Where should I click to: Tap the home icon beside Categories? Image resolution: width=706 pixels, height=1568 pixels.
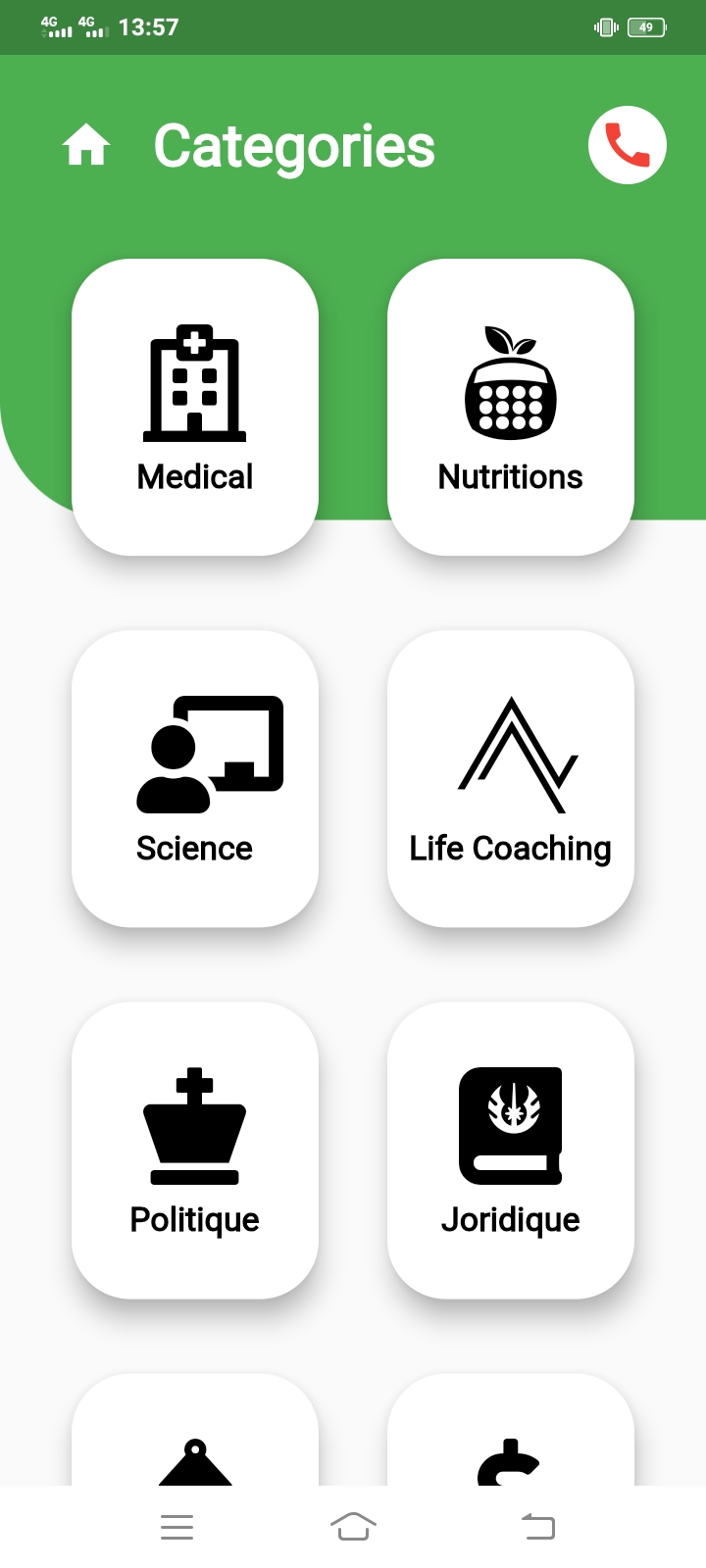tap(86, 145)
